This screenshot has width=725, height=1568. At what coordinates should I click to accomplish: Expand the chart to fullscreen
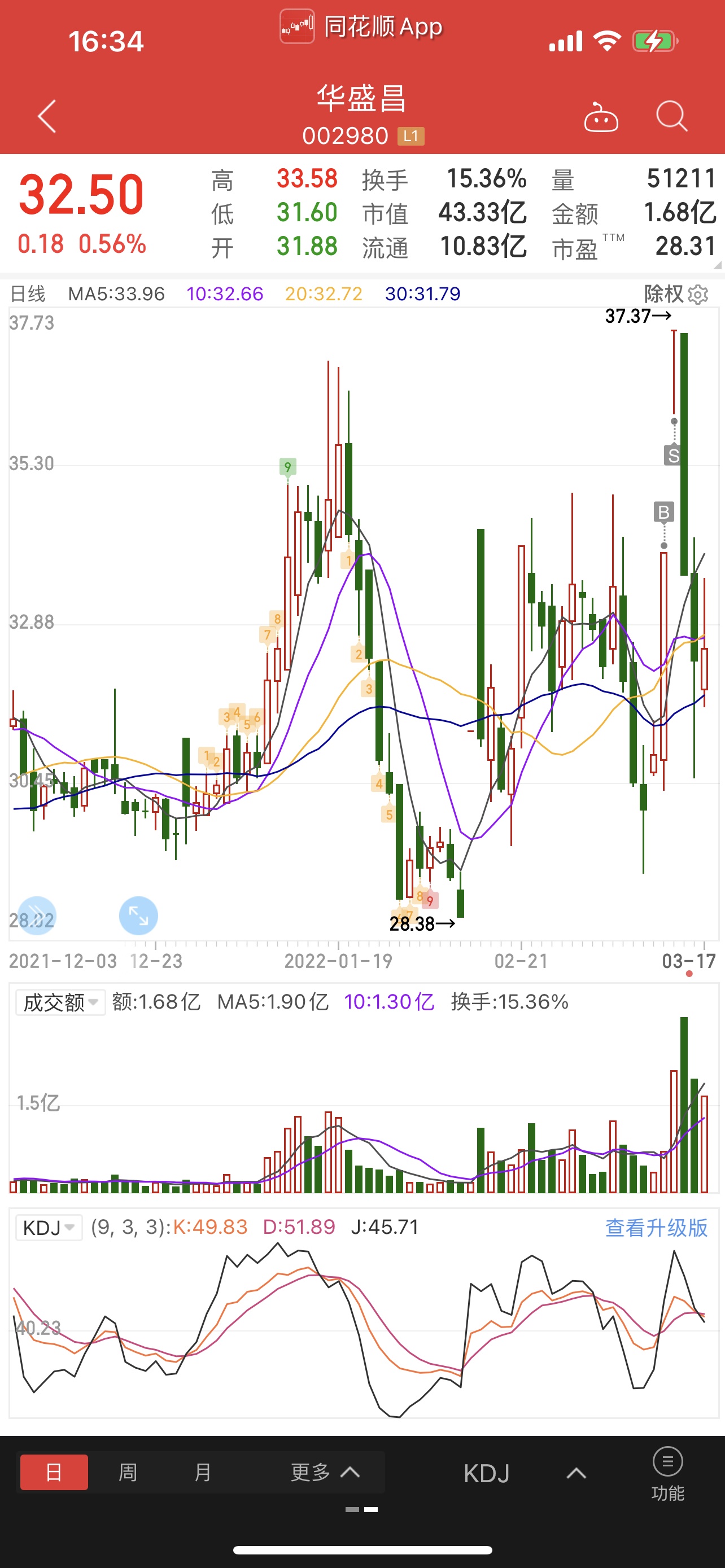[x=138, y=916]
